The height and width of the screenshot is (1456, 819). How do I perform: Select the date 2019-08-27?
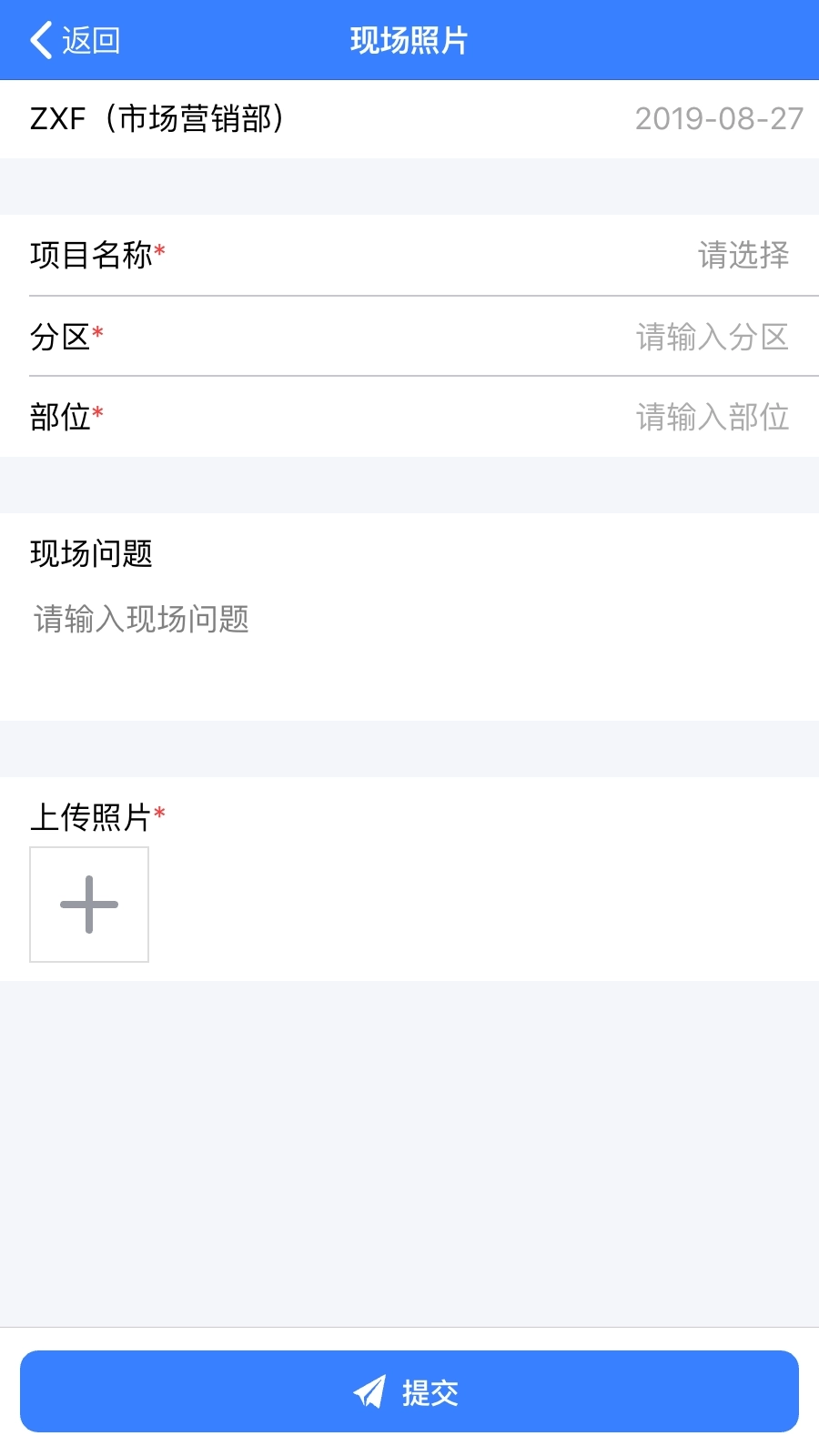pos(720,116)
